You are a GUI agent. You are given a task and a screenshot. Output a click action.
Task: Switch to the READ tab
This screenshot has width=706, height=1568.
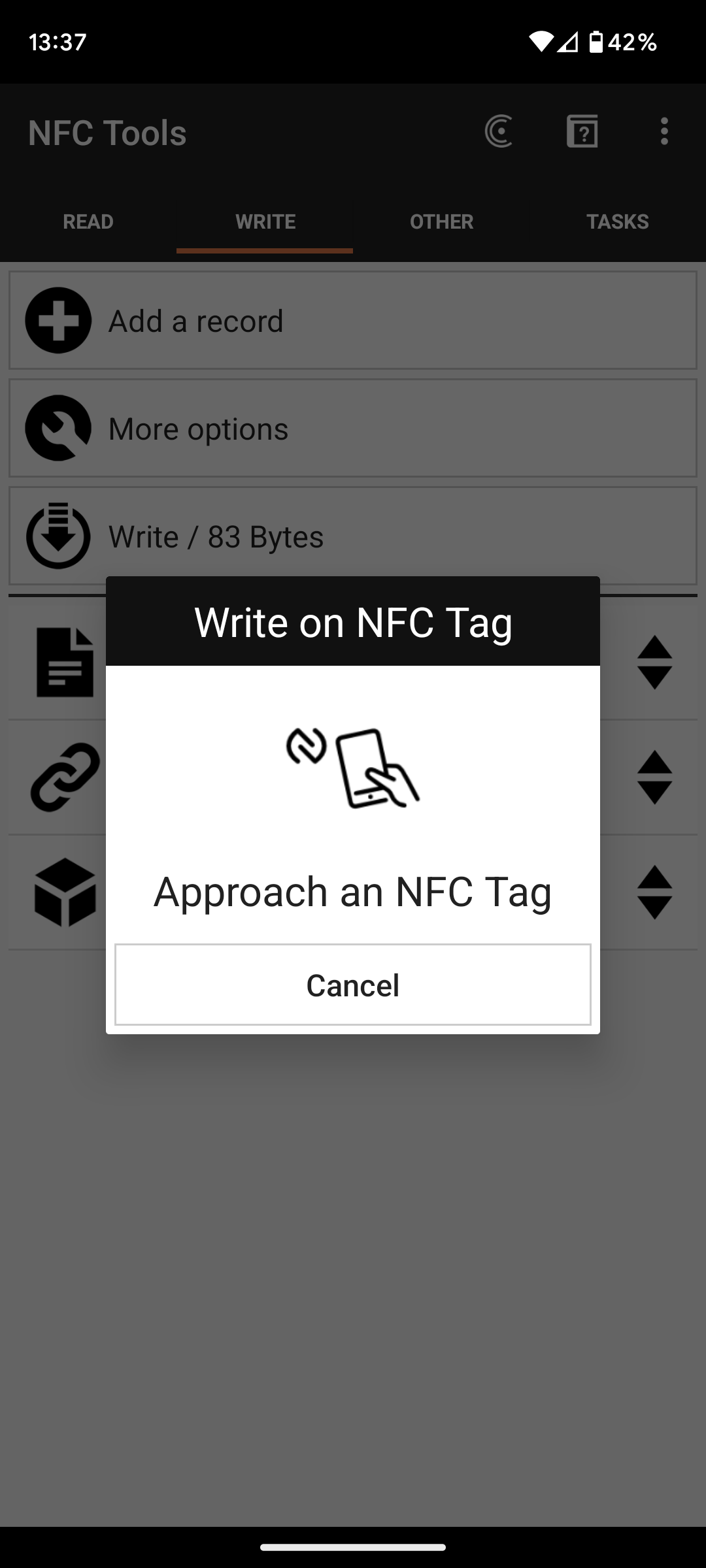88,221
